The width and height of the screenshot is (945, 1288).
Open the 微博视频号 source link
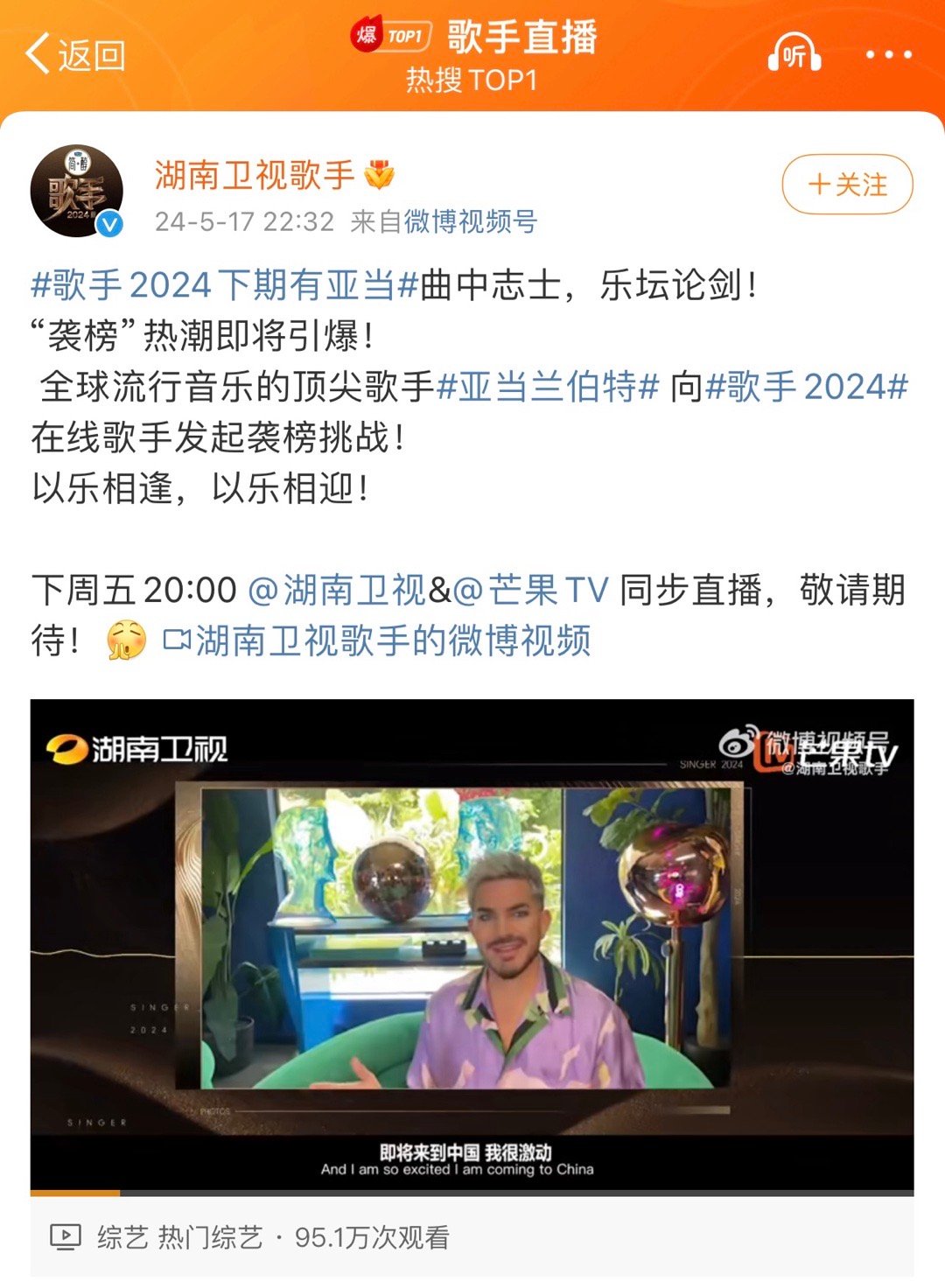click(x=470, y=221)
